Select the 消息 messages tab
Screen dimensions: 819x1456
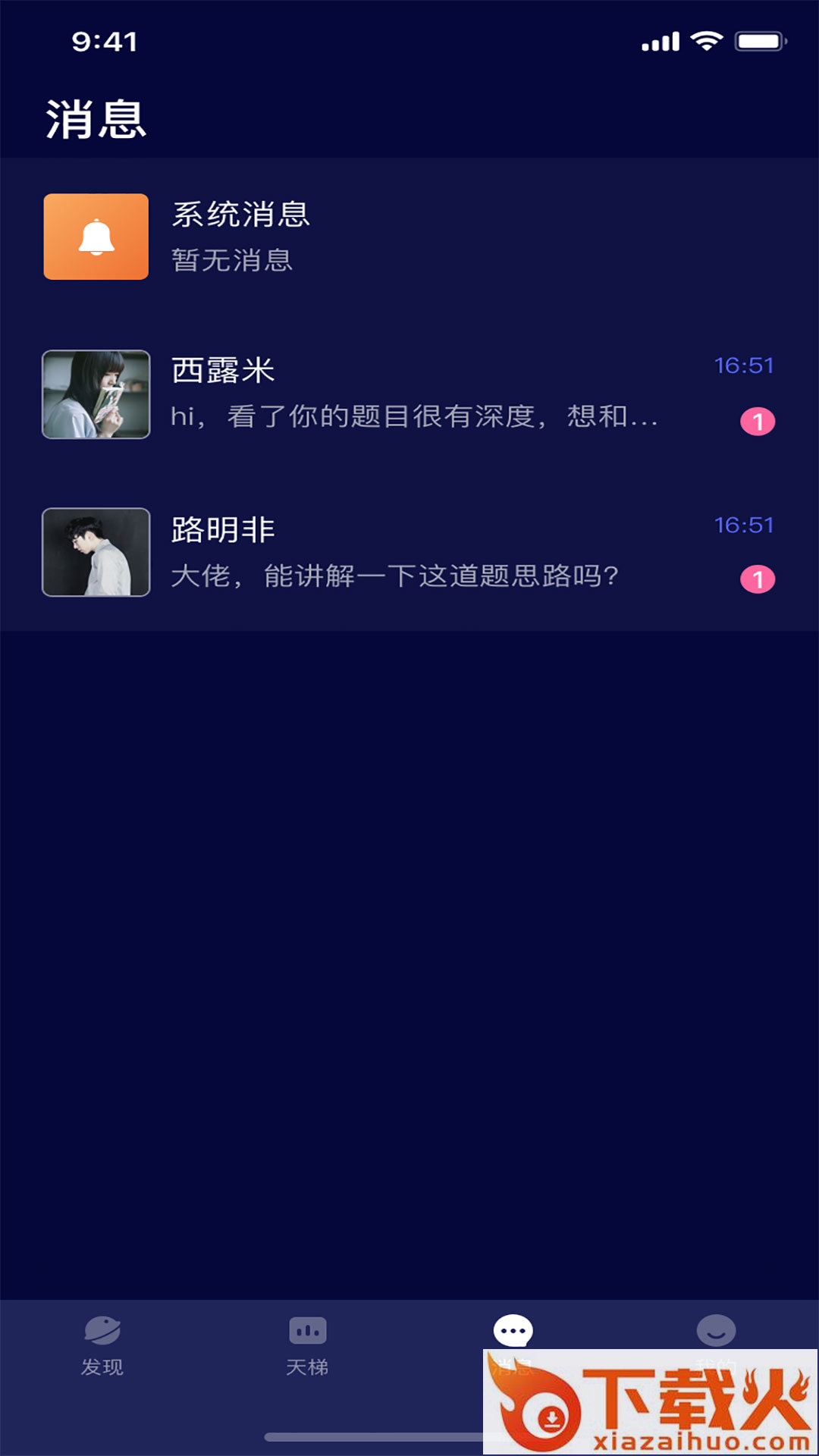tap(513, 1332)
